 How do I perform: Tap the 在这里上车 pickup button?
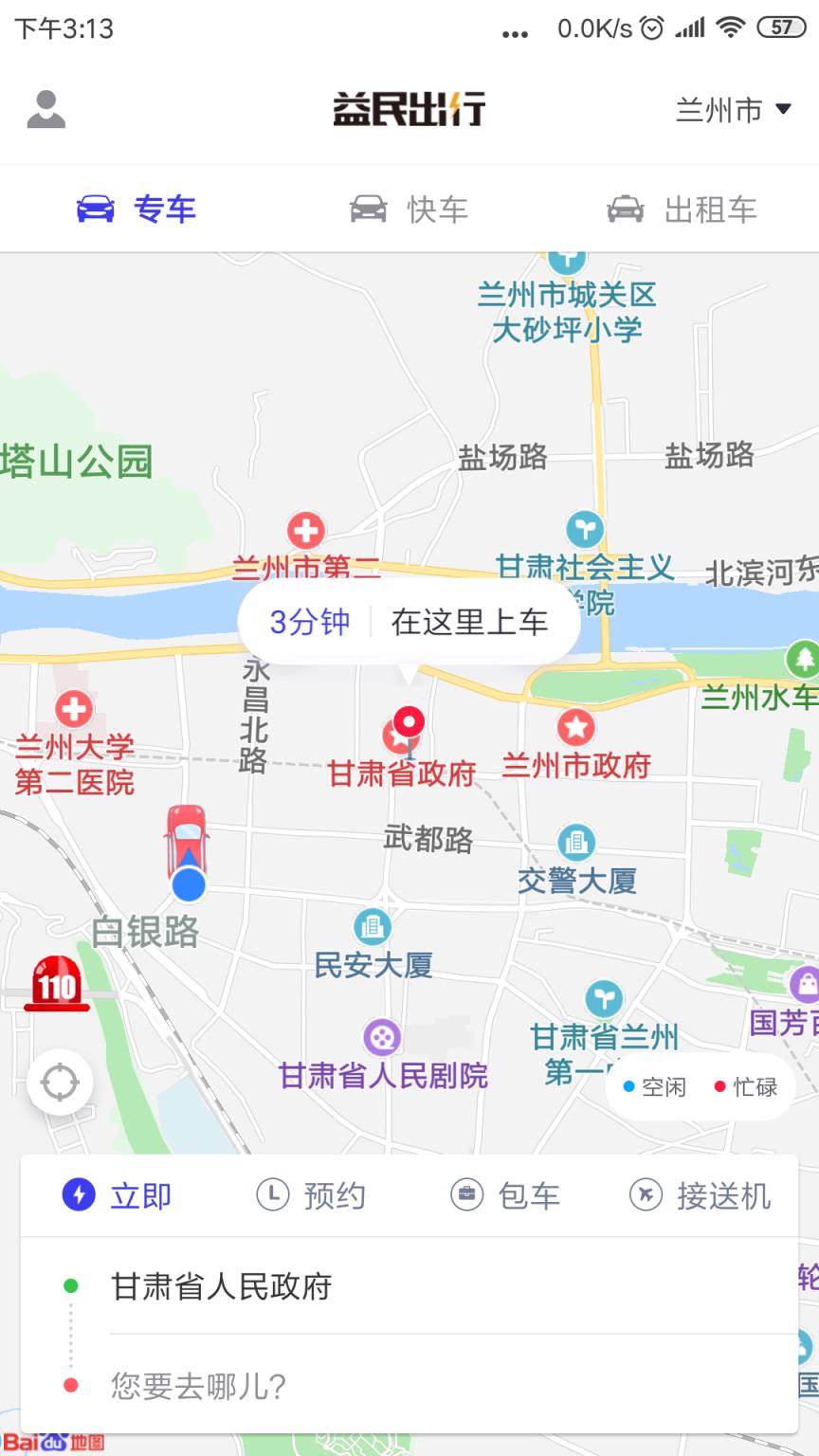468,621
